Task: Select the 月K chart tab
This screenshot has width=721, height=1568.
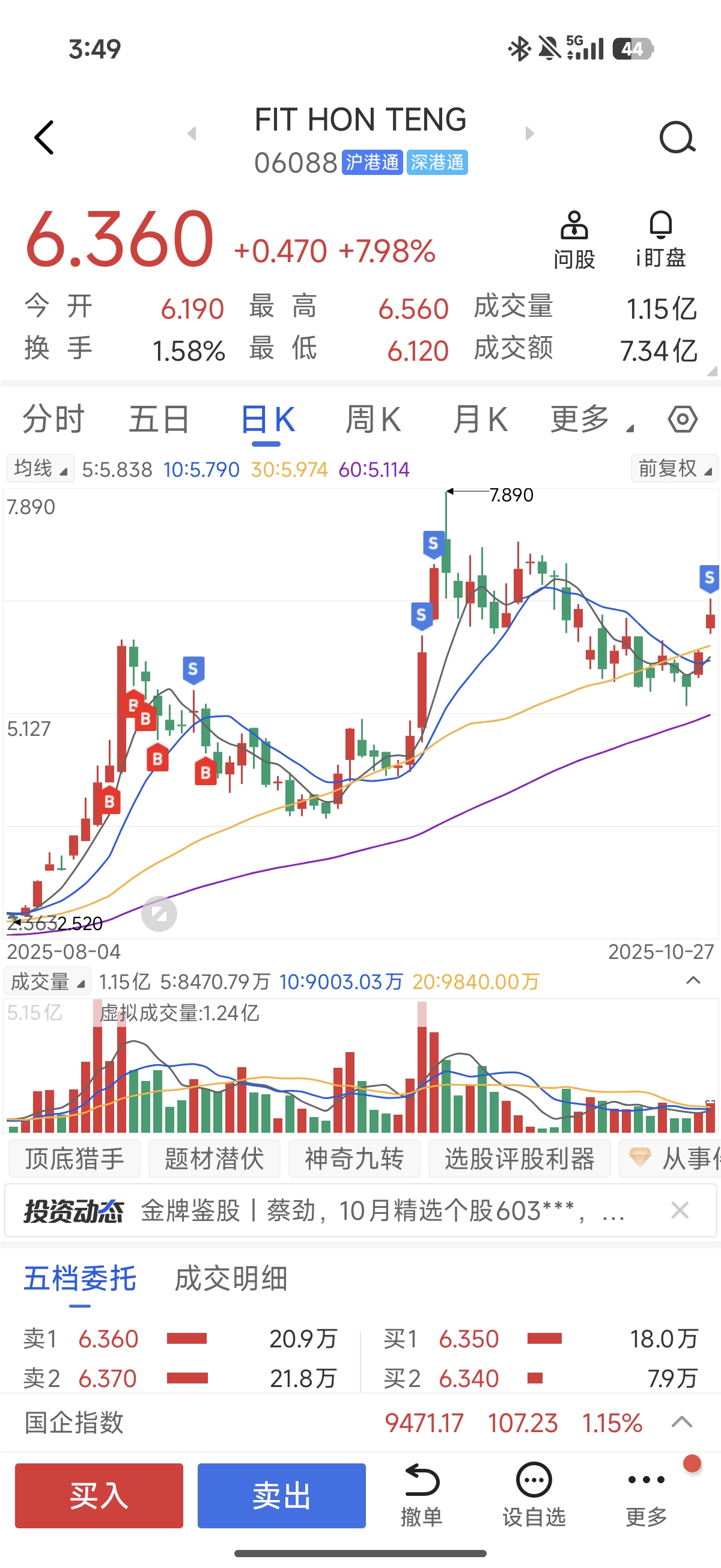Action: pyautogui.click(x=480, y=420)
